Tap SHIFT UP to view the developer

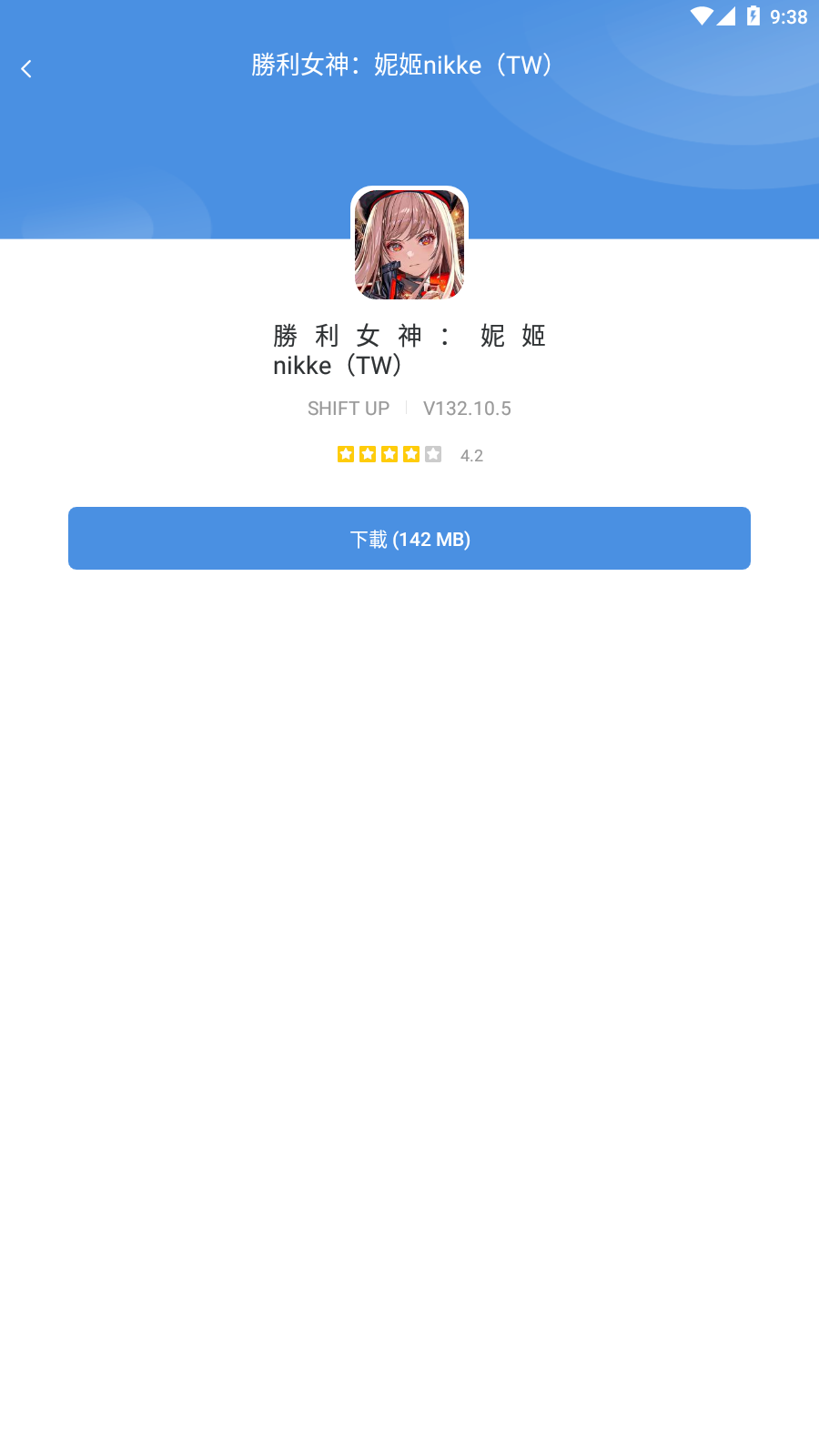point(348,409)
